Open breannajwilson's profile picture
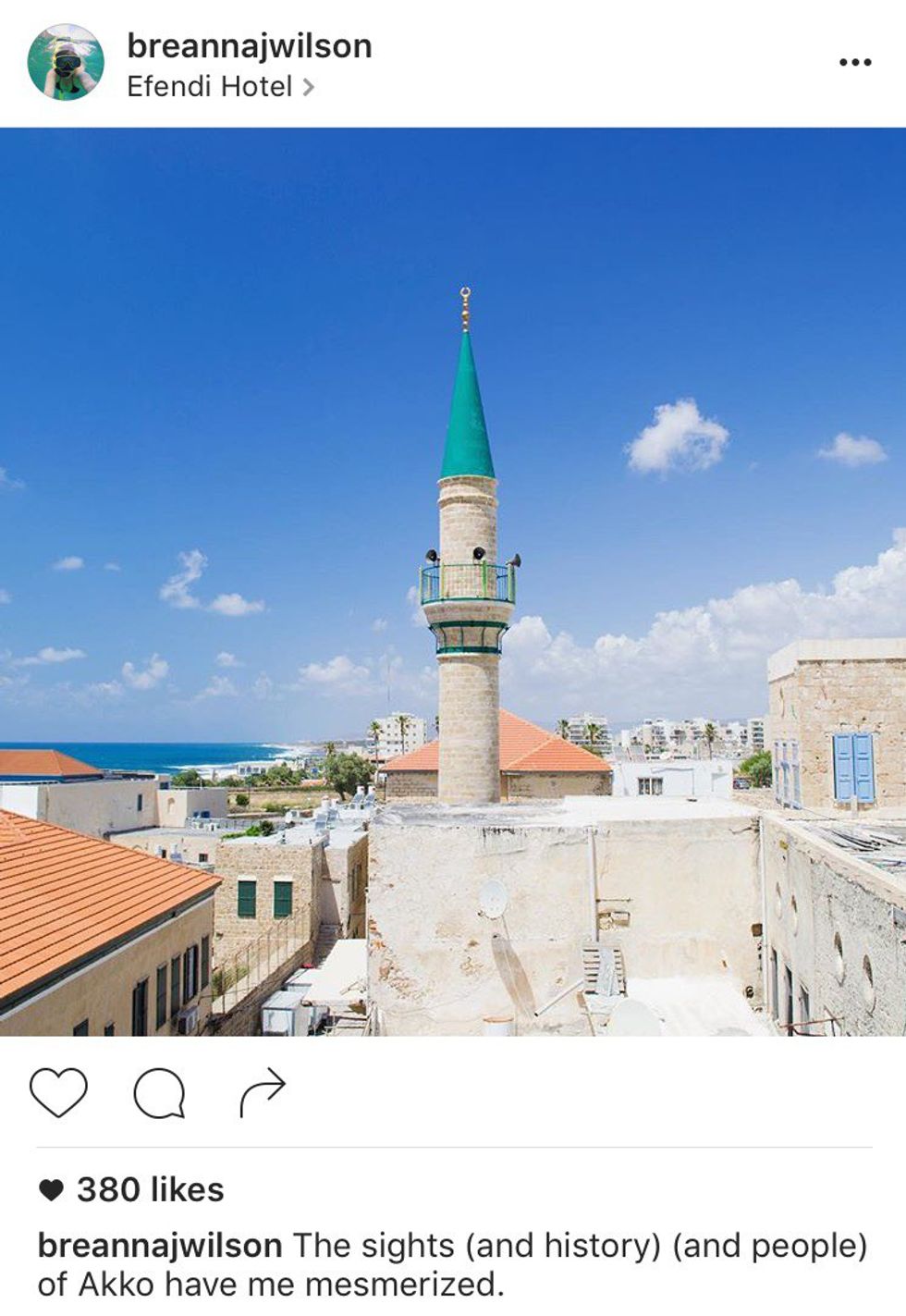Viewport: 906px width, 1316px height. pos(66,62)
